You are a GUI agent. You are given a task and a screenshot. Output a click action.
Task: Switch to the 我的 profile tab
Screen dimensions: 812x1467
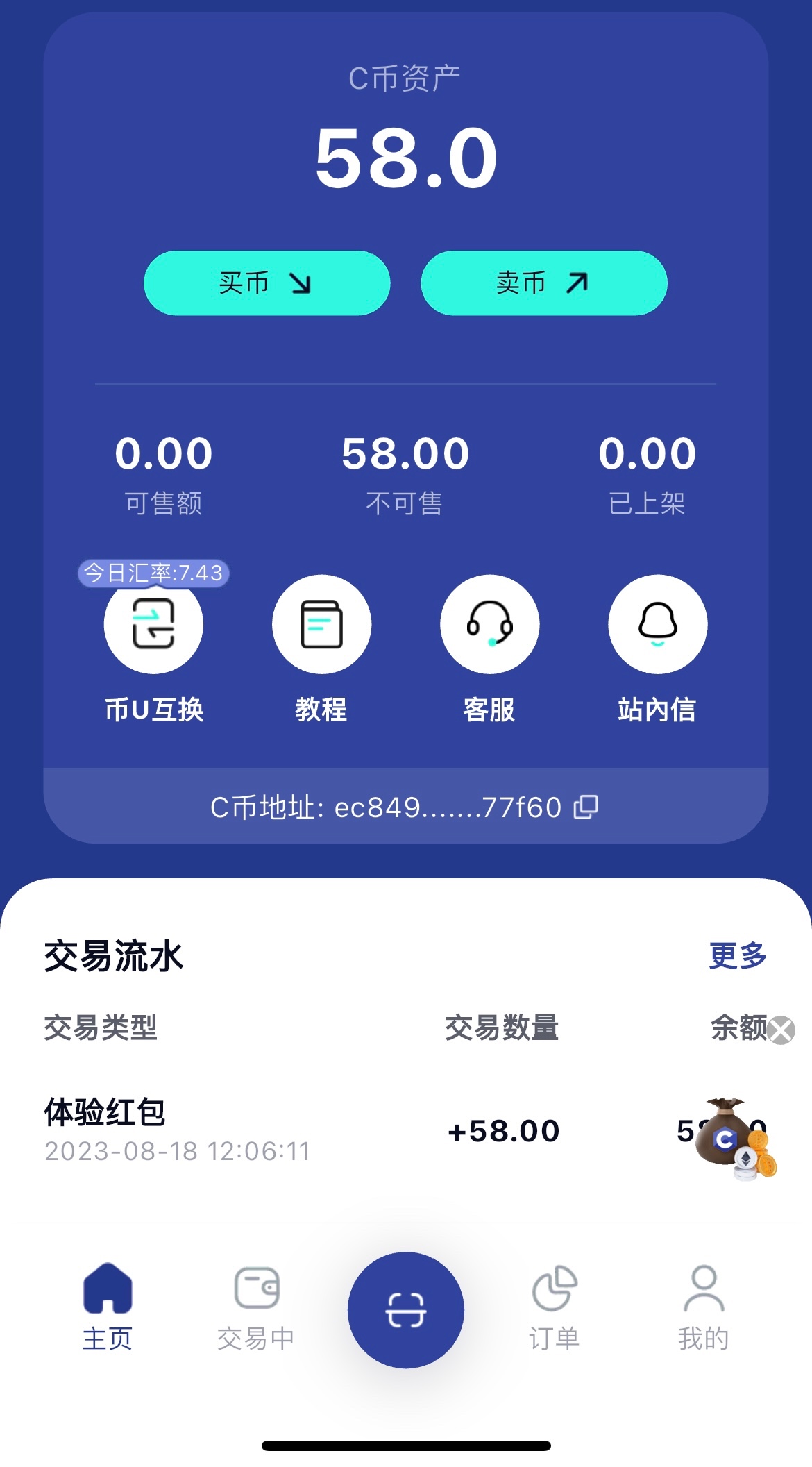tap(703, 1307)
